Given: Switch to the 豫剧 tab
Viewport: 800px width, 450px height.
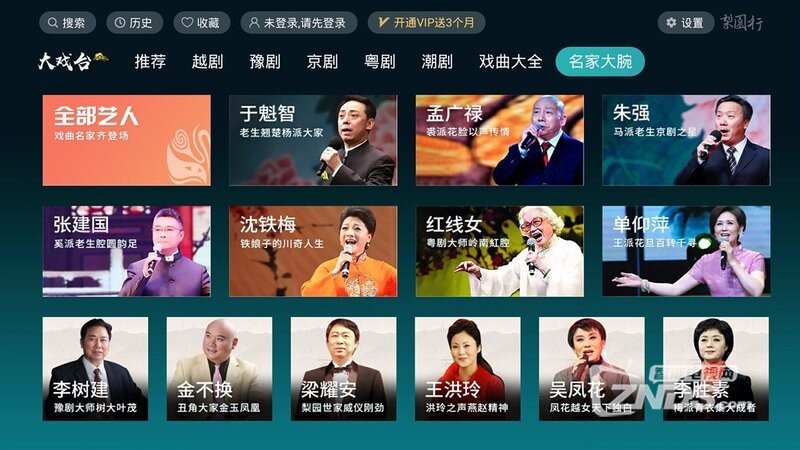Looking at the screenshot, I should (265, 62).
